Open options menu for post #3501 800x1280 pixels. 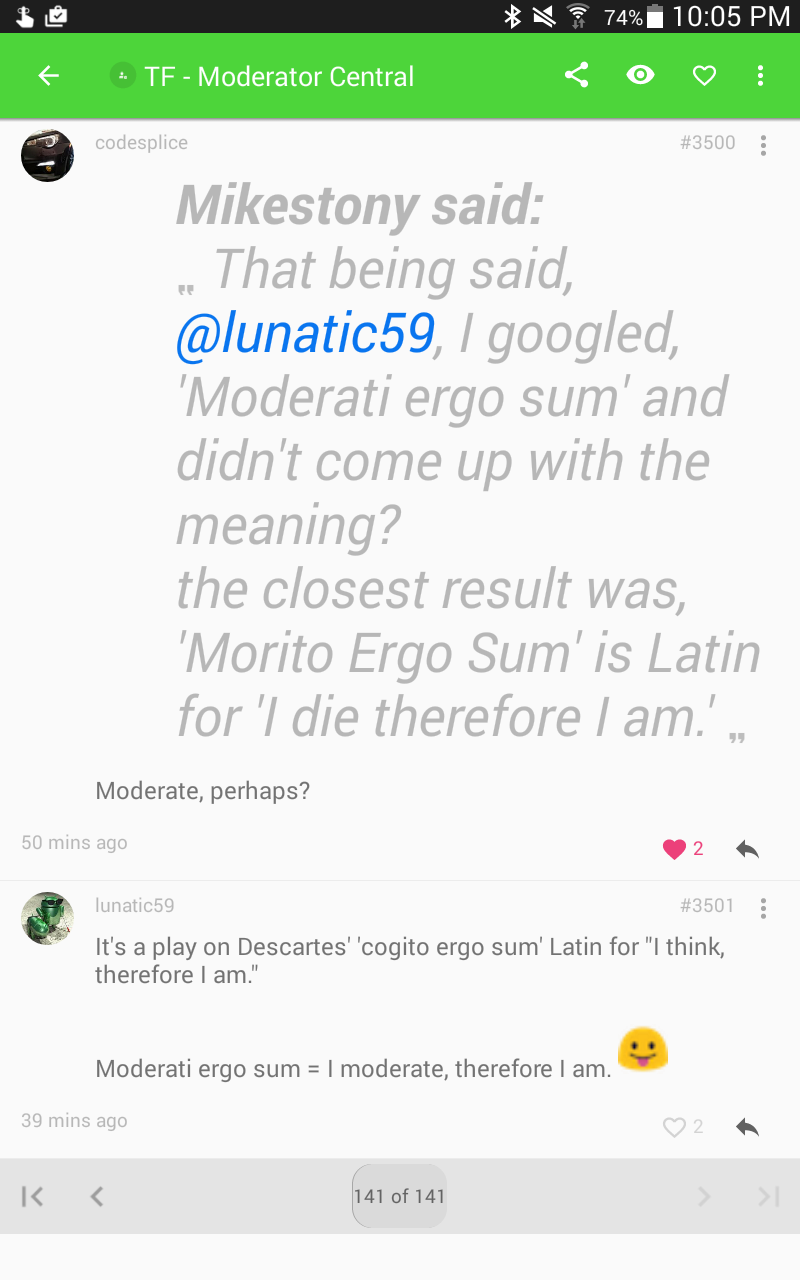point(763,908)
